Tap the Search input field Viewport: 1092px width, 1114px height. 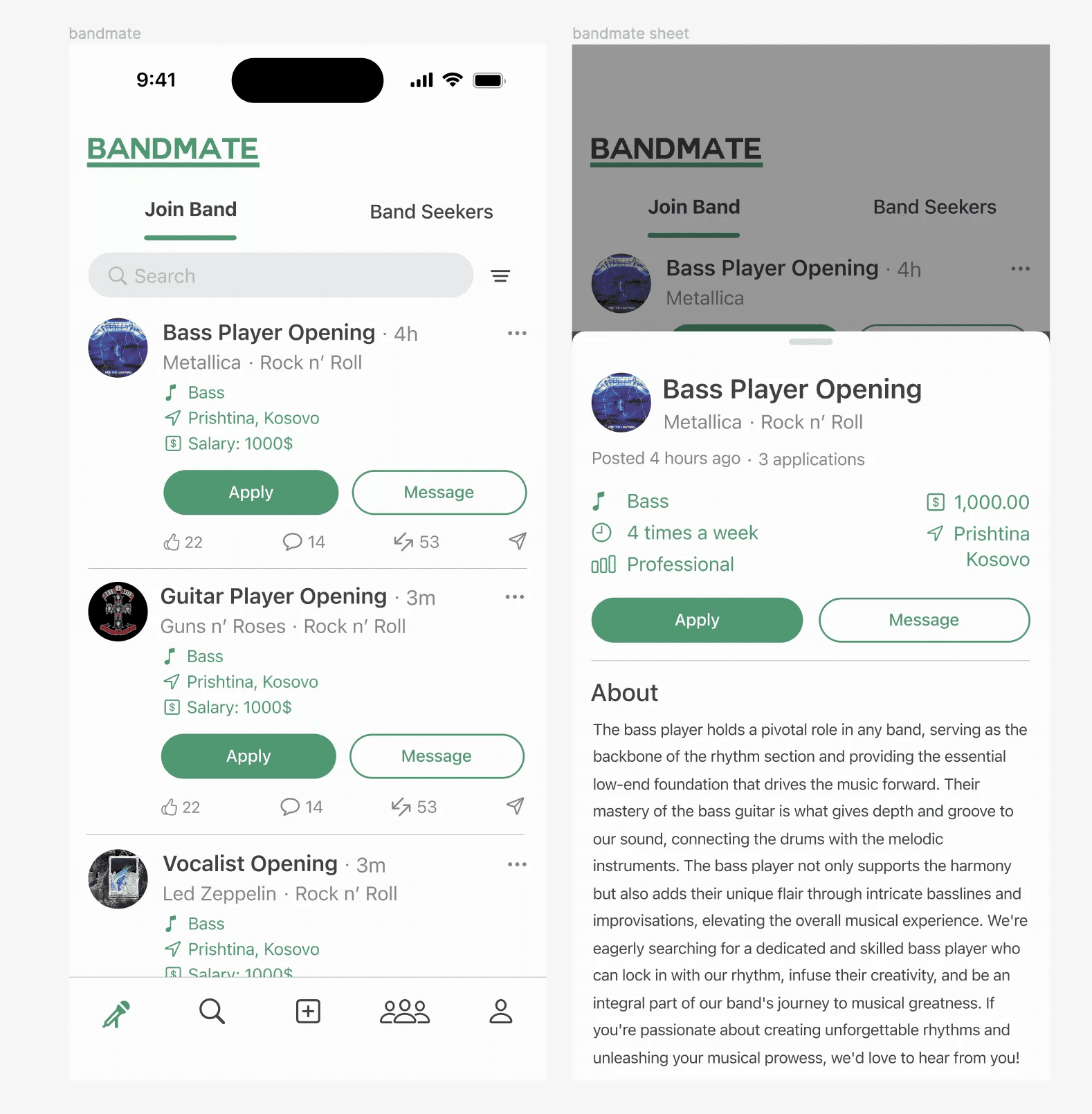point(280,275)
